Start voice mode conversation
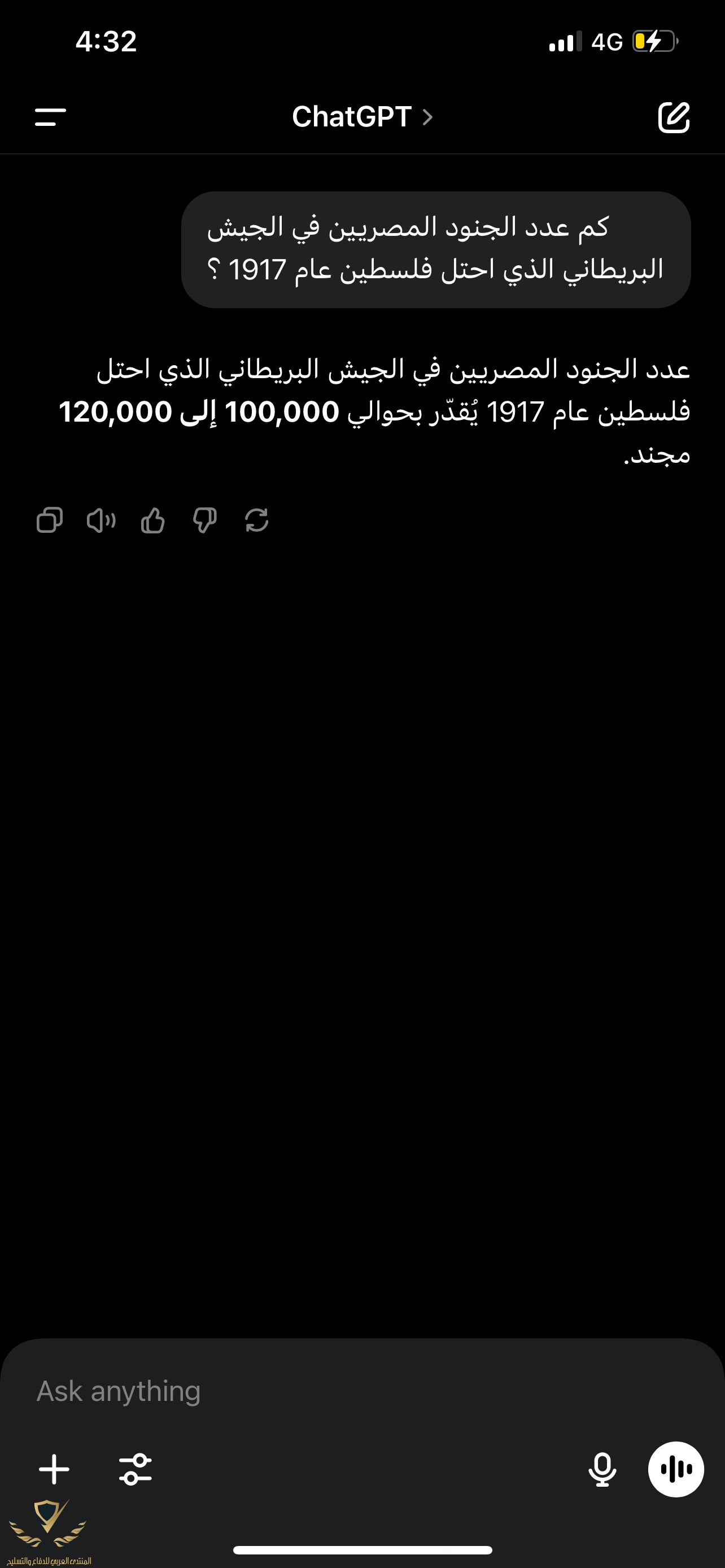Screen dimensions: 725x1568 coord(676,1469)
